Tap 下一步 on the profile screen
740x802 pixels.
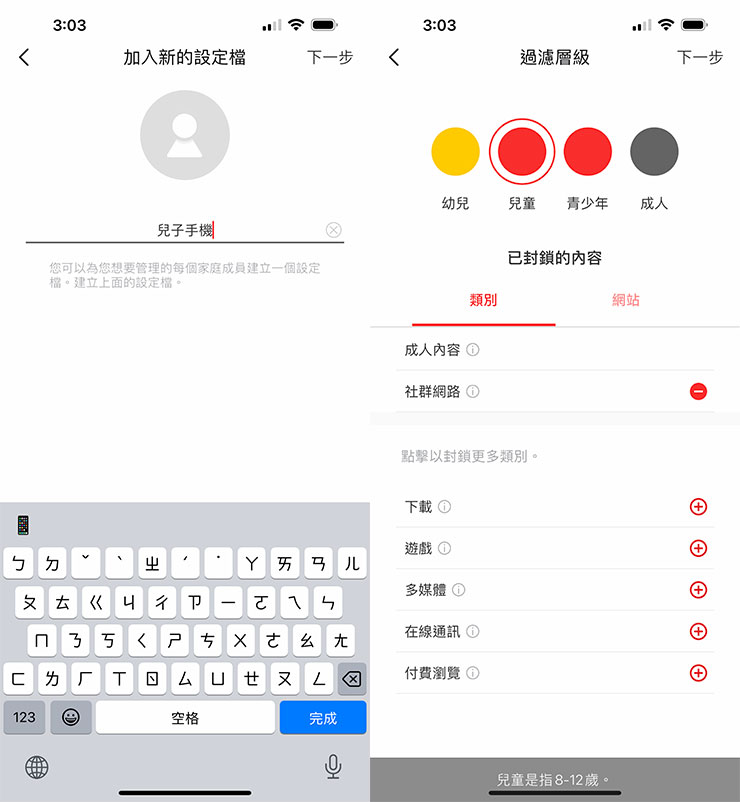[328, 57]
